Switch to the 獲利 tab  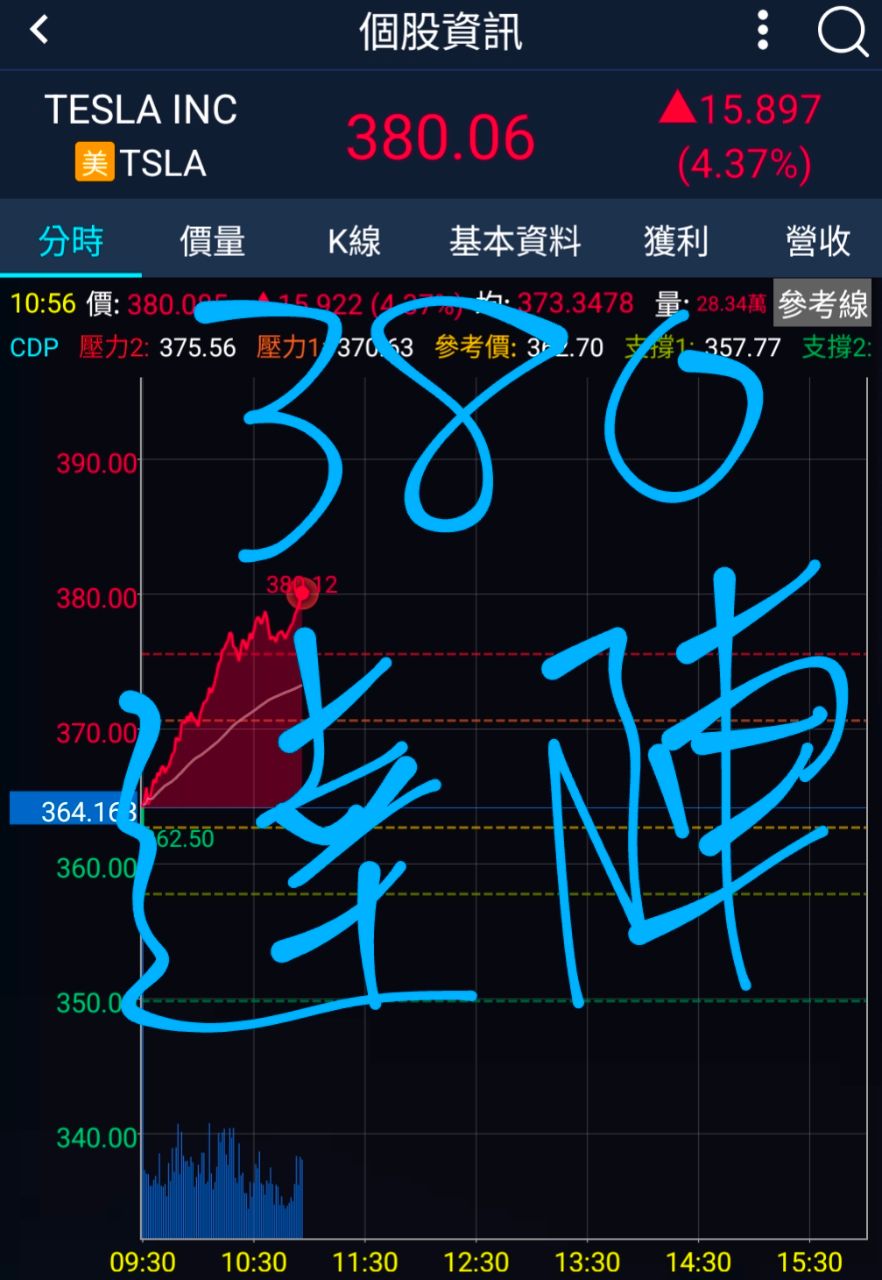tap(676, 241)
